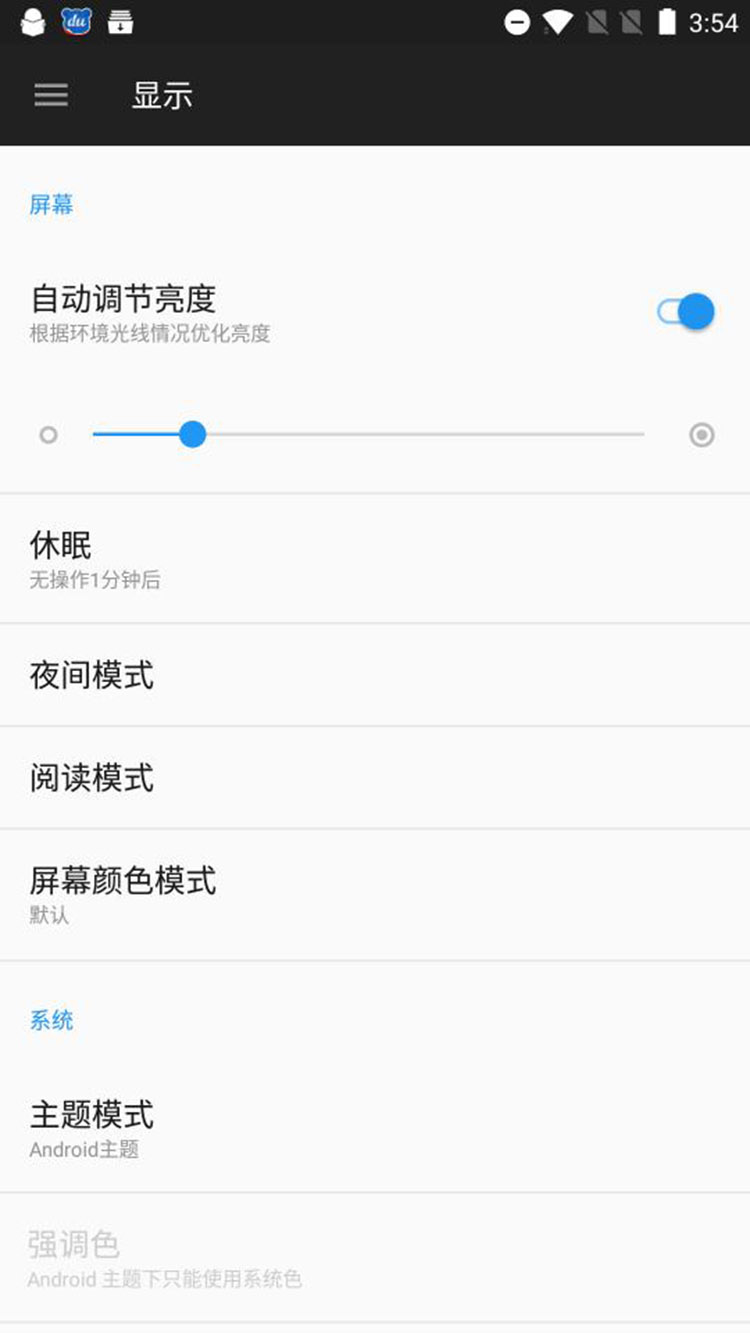Open 夜间模式 settings
750x1333 pixels.
[x=375, y=675]
